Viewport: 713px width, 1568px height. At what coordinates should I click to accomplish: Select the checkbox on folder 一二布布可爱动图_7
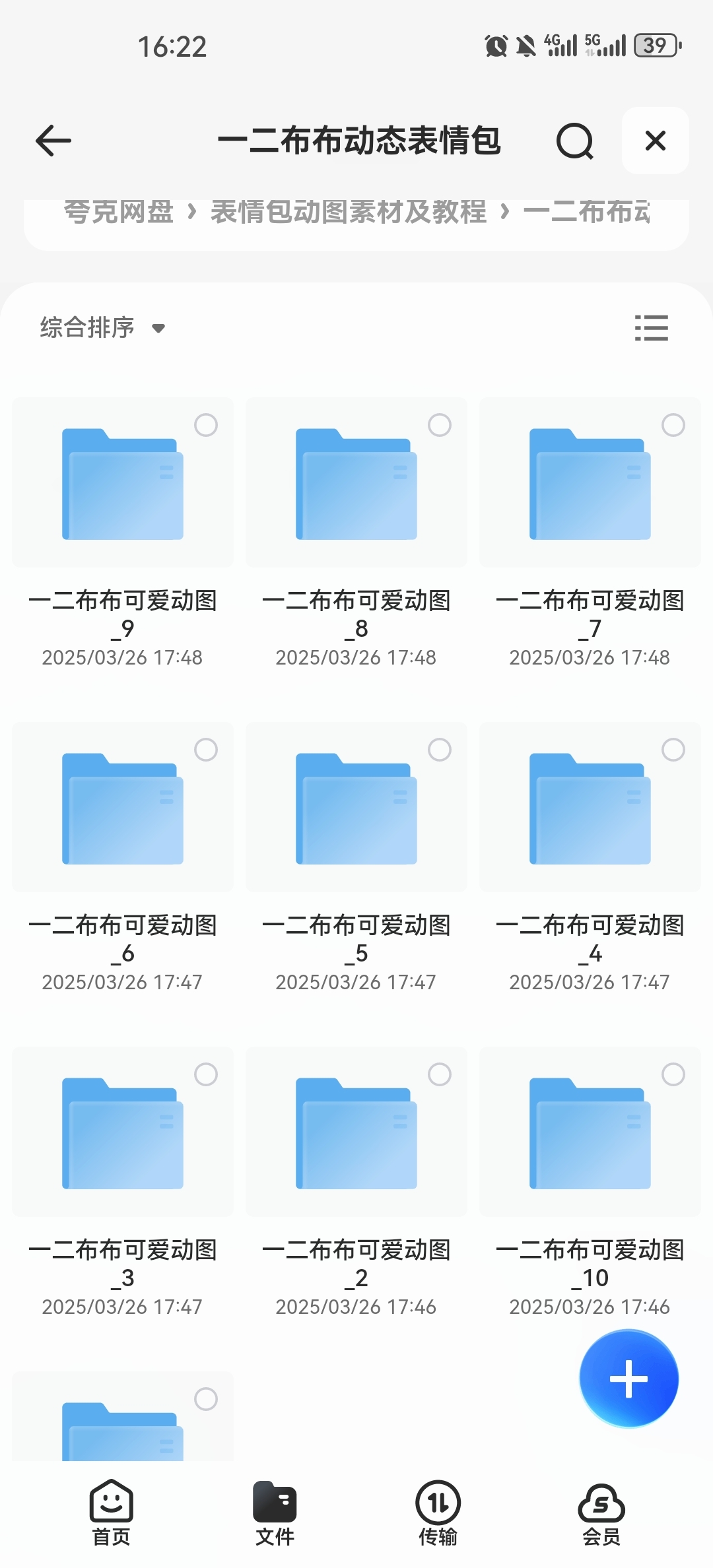click(x=673, y=425)
